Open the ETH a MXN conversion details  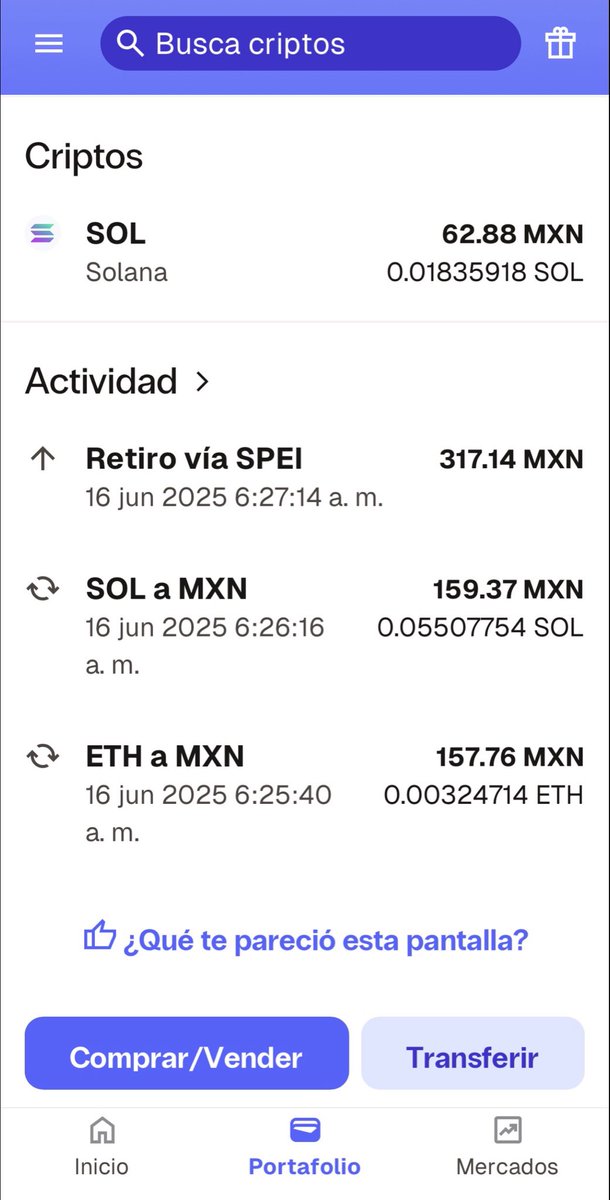pos(304,794)
